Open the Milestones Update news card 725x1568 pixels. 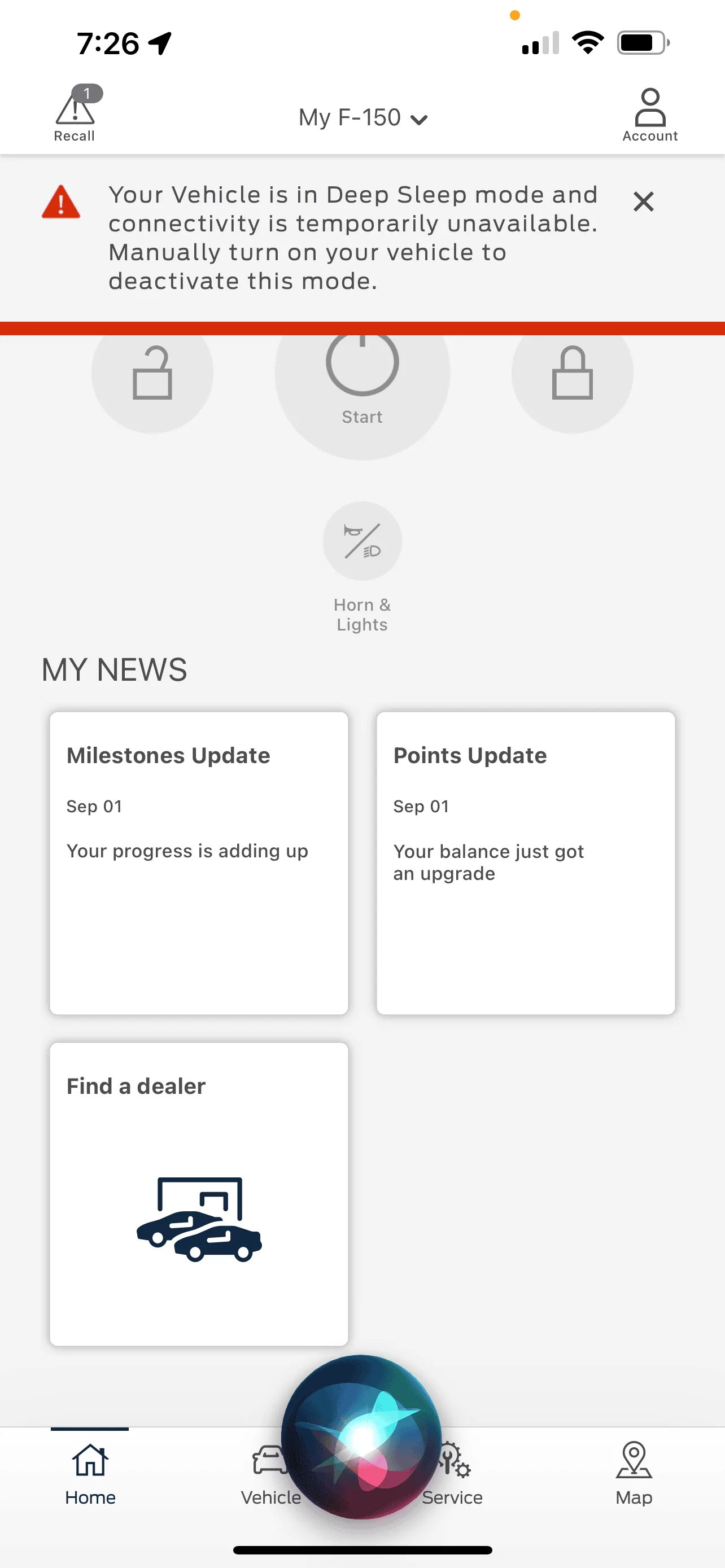[199, 862]
